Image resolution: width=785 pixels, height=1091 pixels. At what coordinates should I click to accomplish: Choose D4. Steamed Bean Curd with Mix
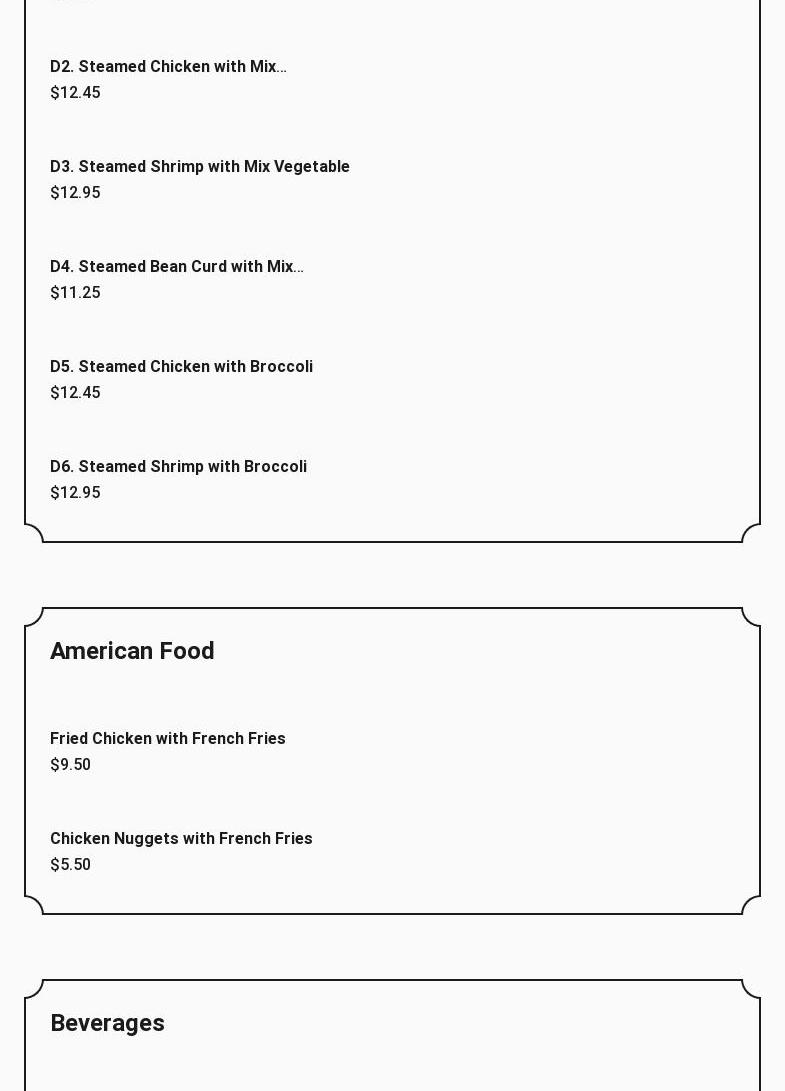click(x=177, y=267)
